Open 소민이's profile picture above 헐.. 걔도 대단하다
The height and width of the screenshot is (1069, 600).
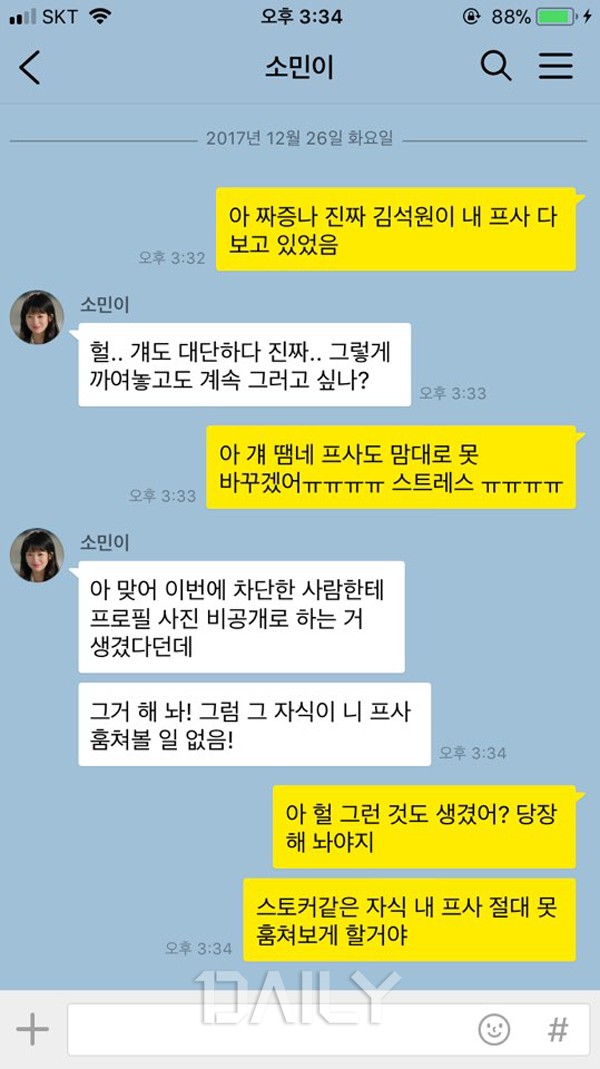[37, 318]
